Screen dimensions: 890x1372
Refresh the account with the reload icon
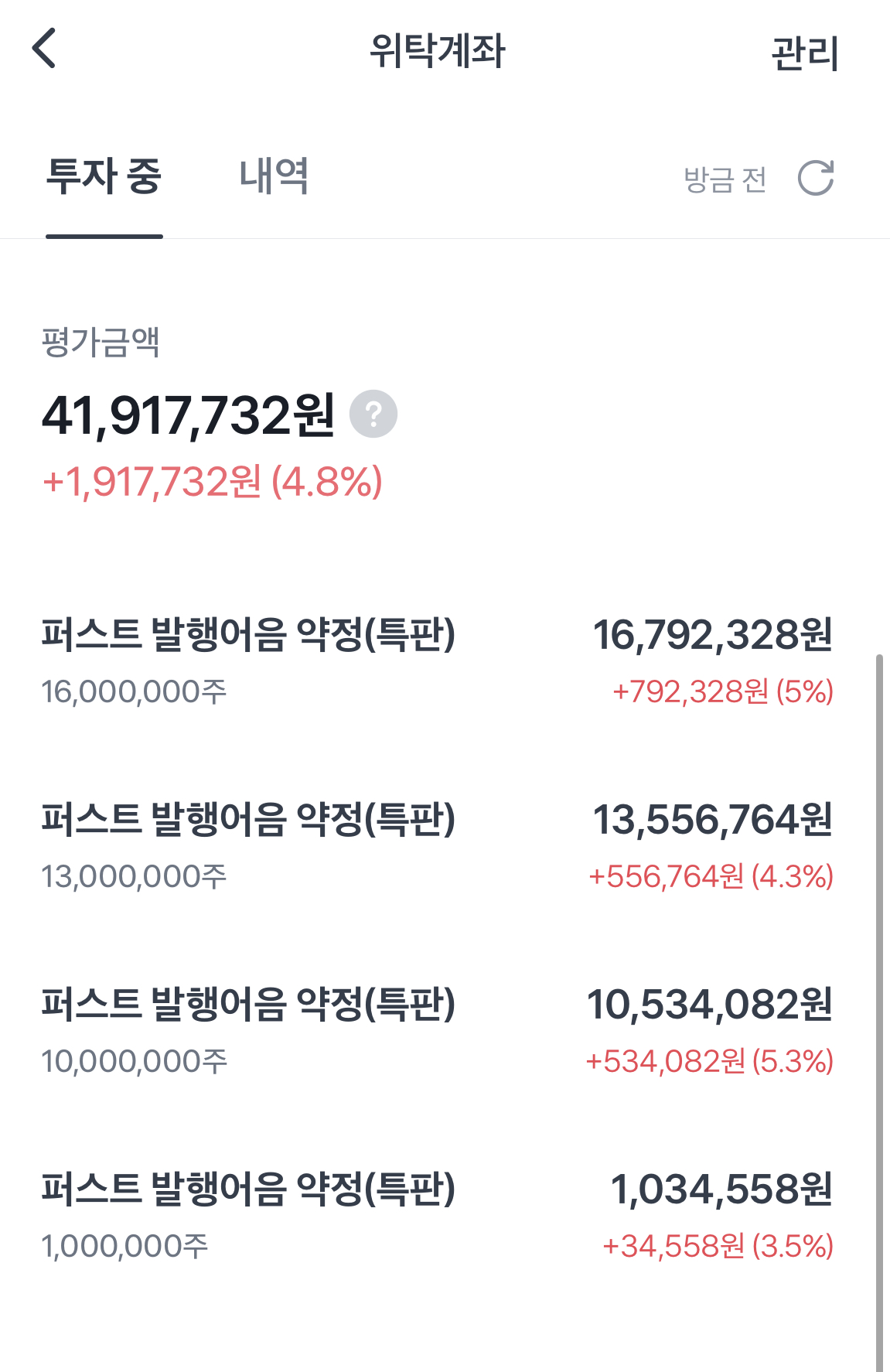(x=816, y=178)
